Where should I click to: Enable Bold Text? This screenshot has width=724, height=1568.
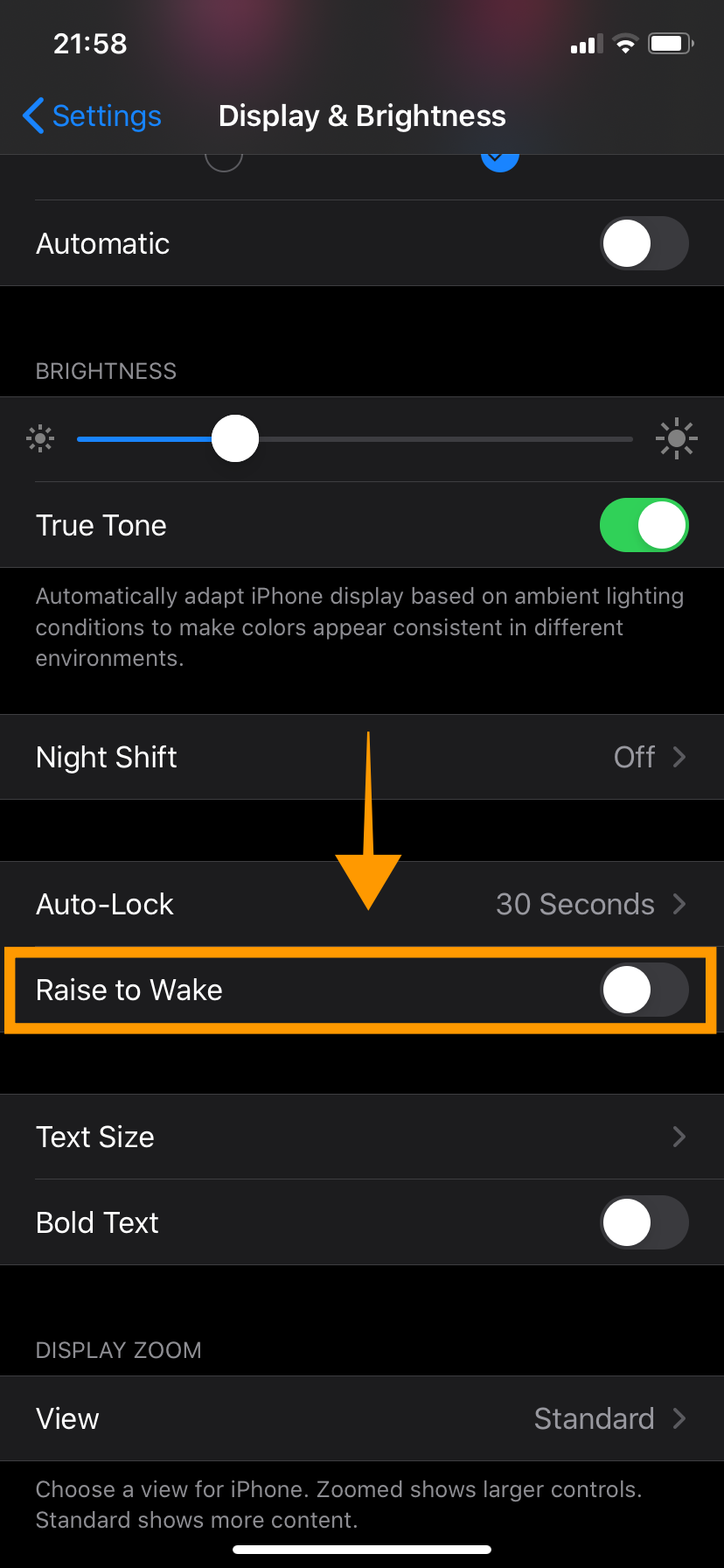pyautogui.click(x=644, y=1222)
